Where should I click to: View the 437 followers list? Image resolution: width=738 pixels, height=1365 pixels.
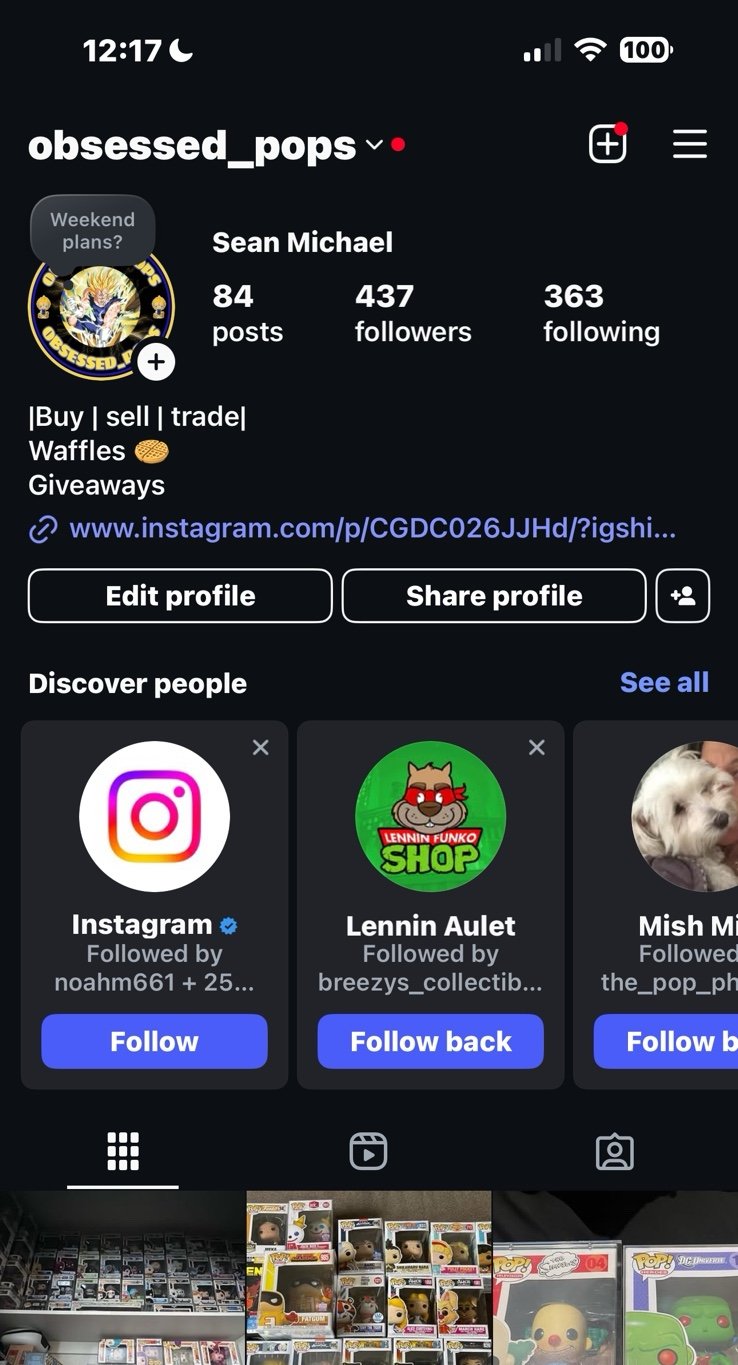(413, 313)
